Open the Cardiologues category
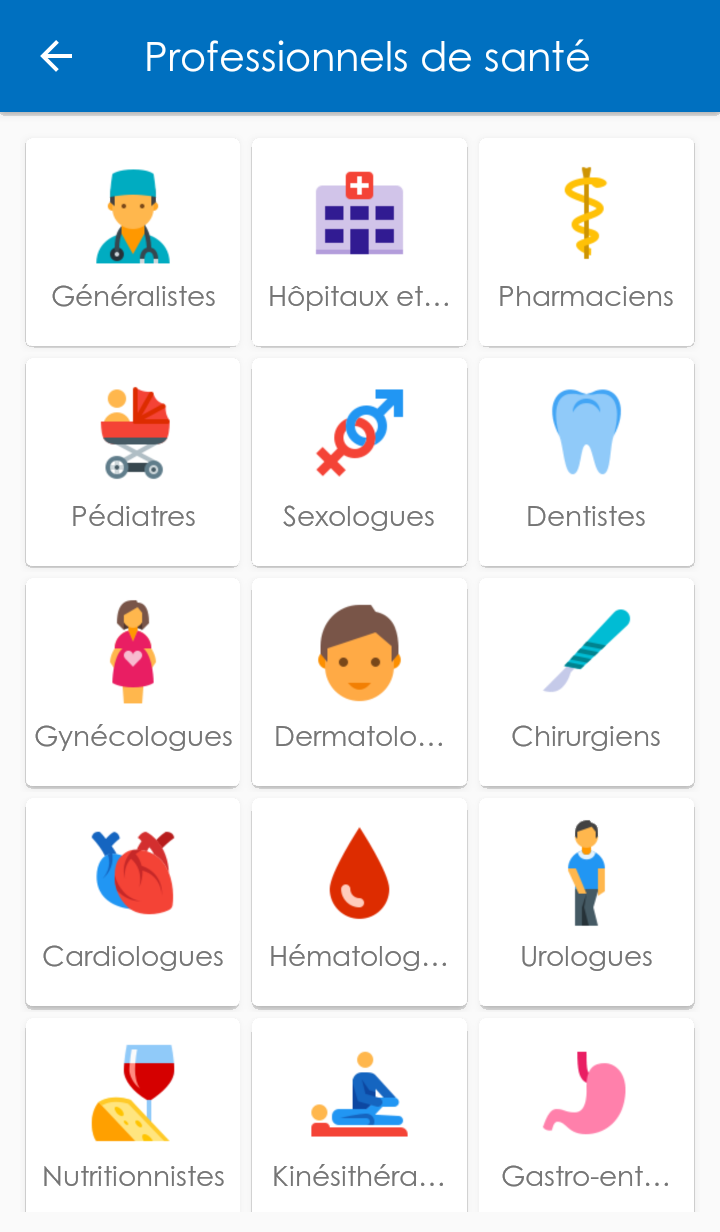Viewport: 720px width, 1232px height. point(133,902)
